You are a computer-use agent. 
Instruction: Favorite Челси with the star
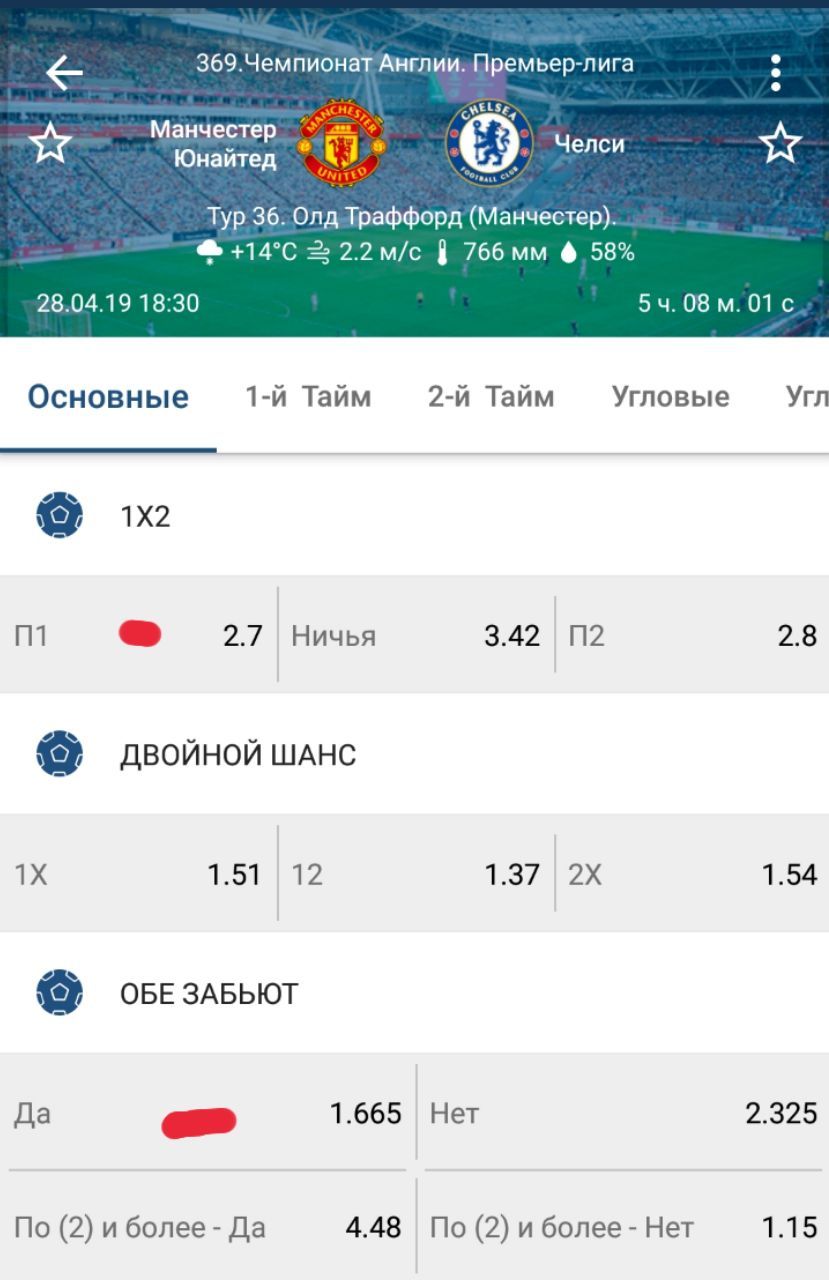pos(780,144)
